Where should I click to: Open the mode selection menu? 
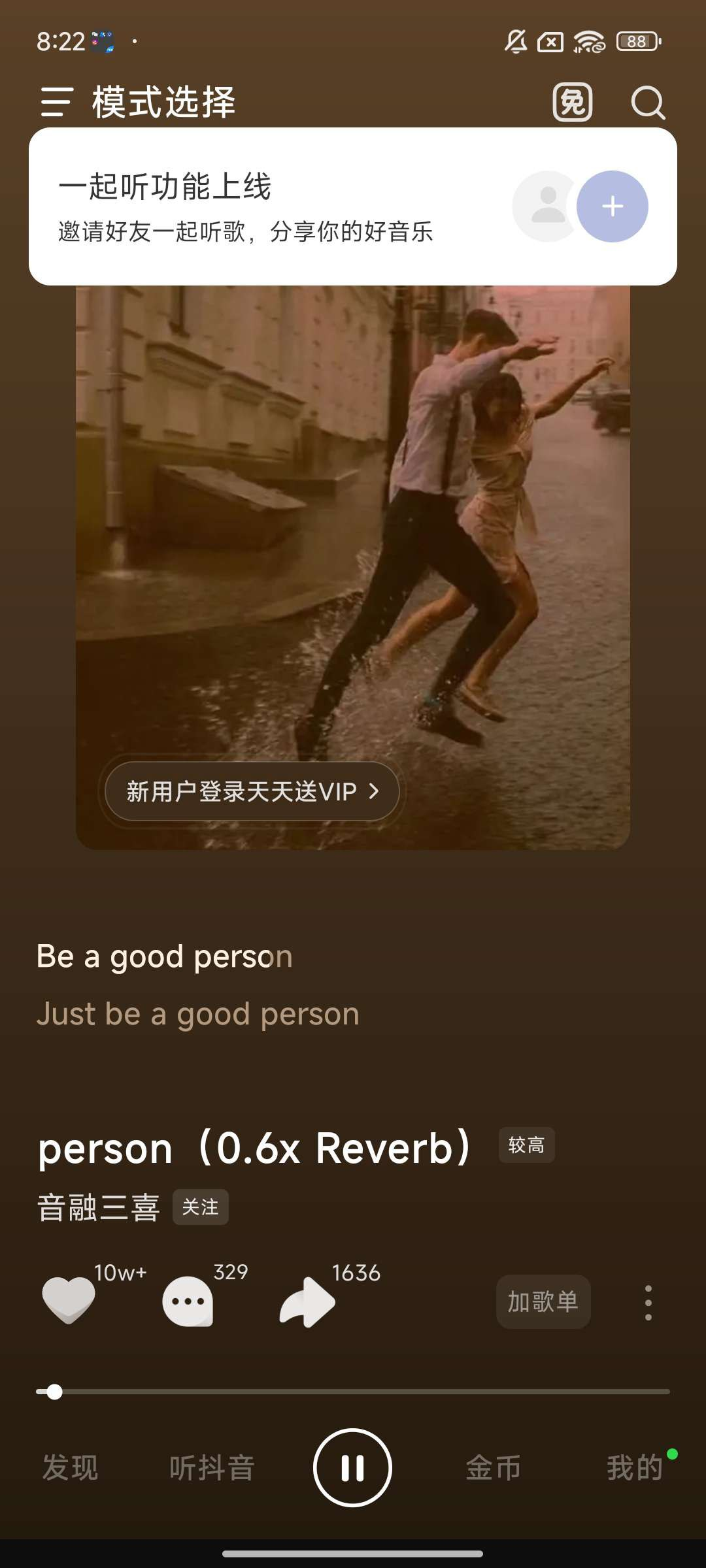(x=56, y=103)
